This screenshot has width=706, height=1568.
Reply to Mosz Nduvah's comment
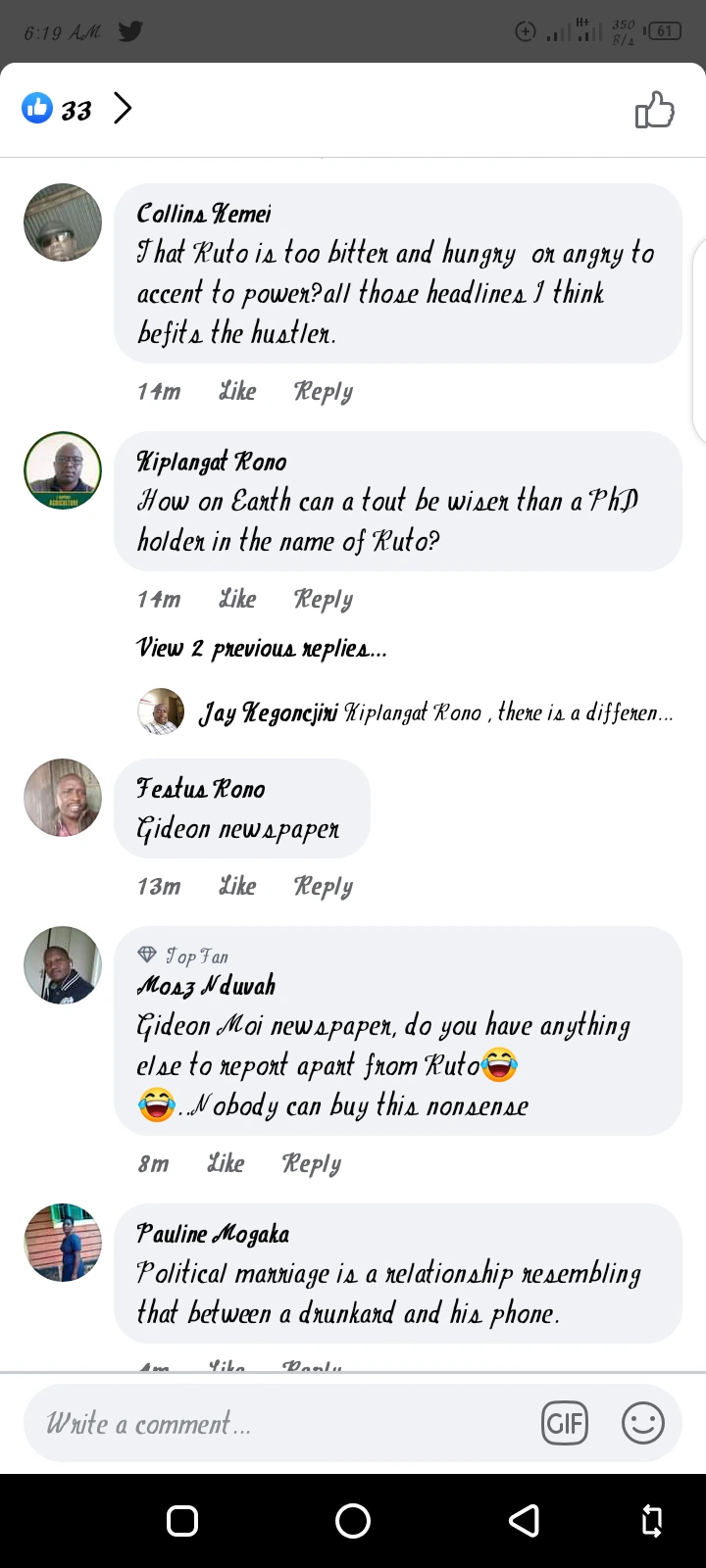(311, 1163)
